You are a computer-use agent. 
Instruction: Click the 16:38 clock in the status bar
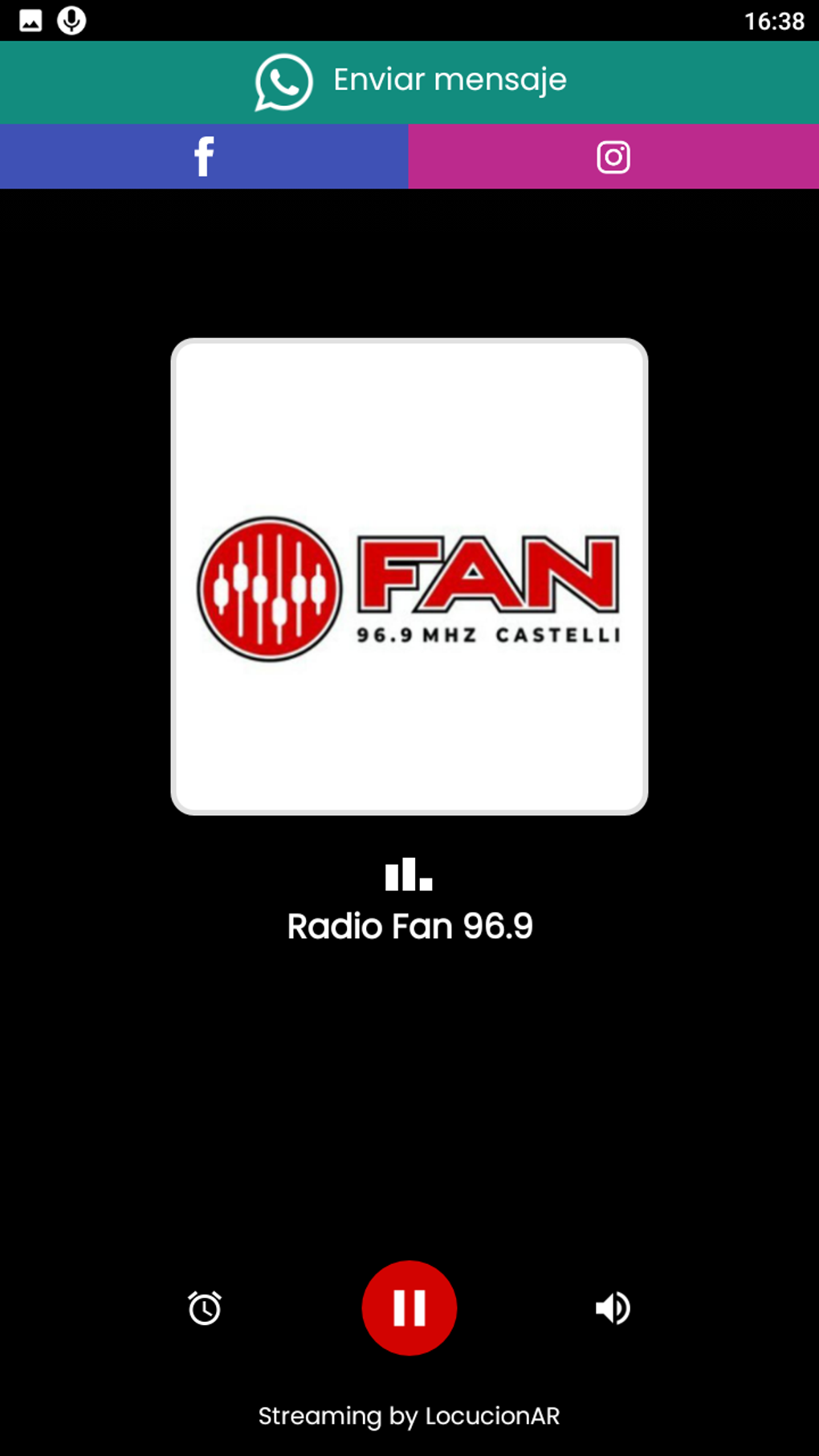pyautogui.click(x=772, y=19)
